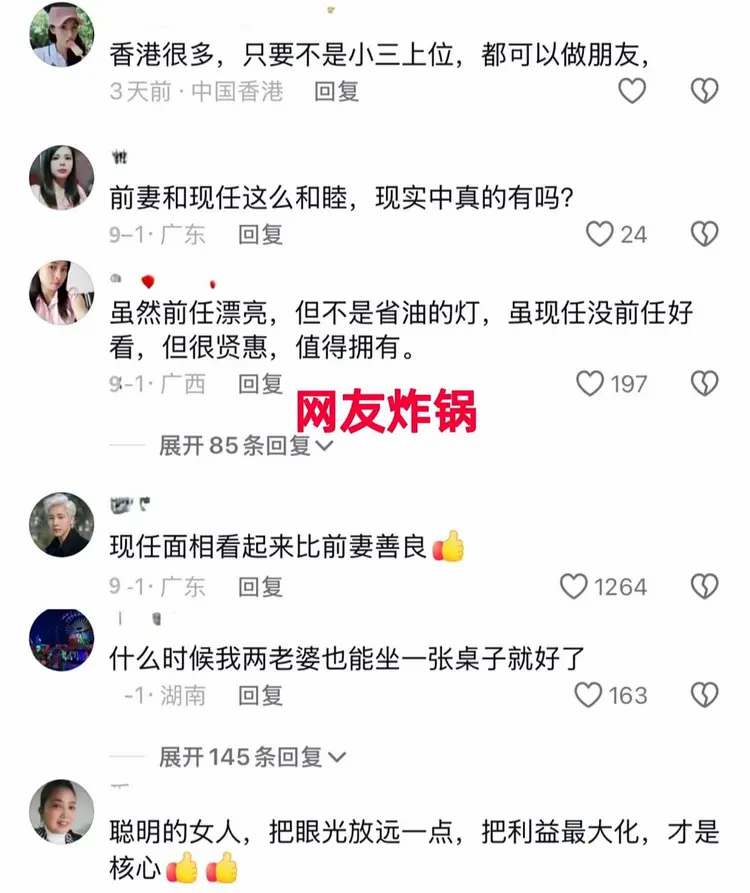Like the comment starting 香港很多
The image size is (750, 893).
[x=632, y=91]
